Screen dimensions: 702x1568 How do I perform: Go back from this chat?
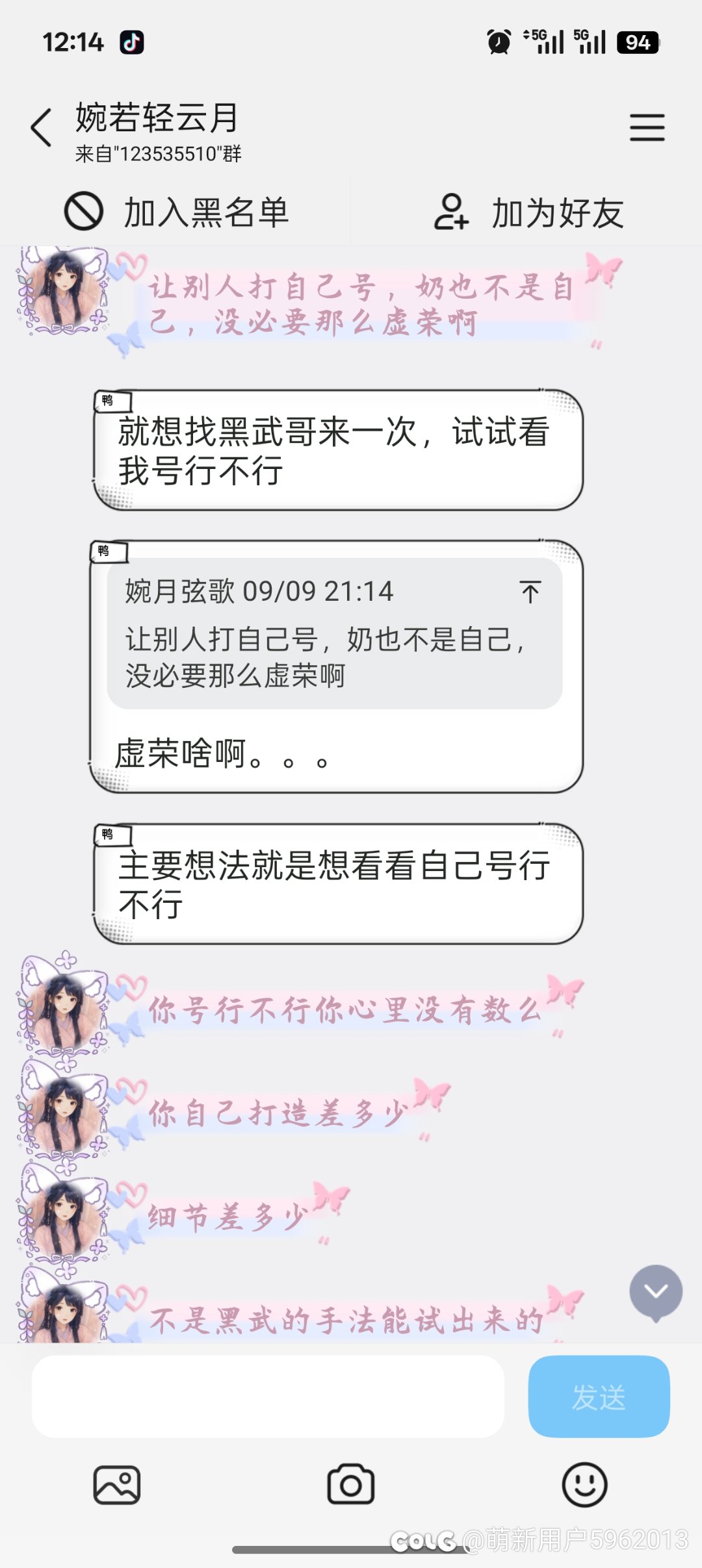[41, 127]
